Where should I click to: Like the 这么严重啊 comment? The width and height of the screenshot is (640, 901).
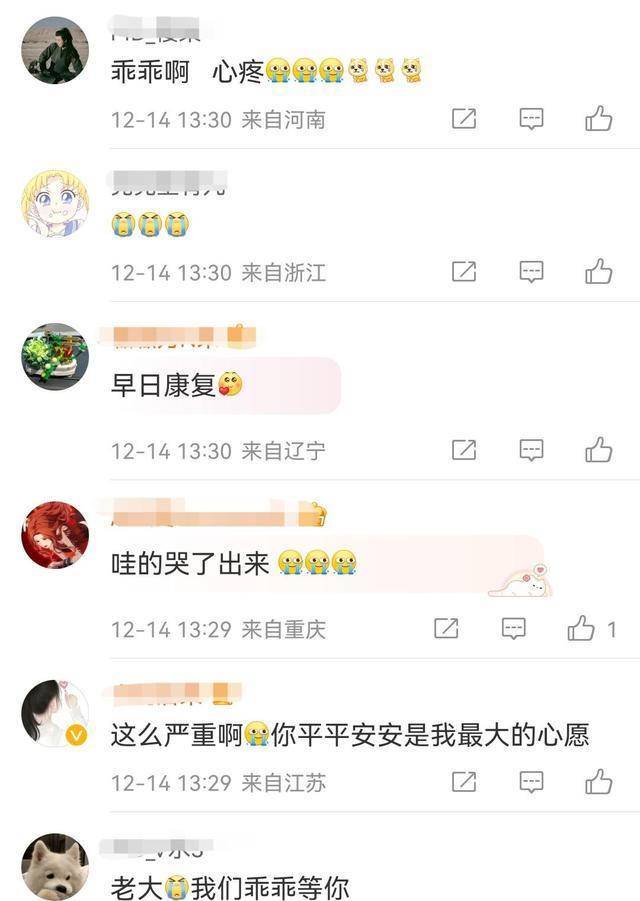(598, 782)
